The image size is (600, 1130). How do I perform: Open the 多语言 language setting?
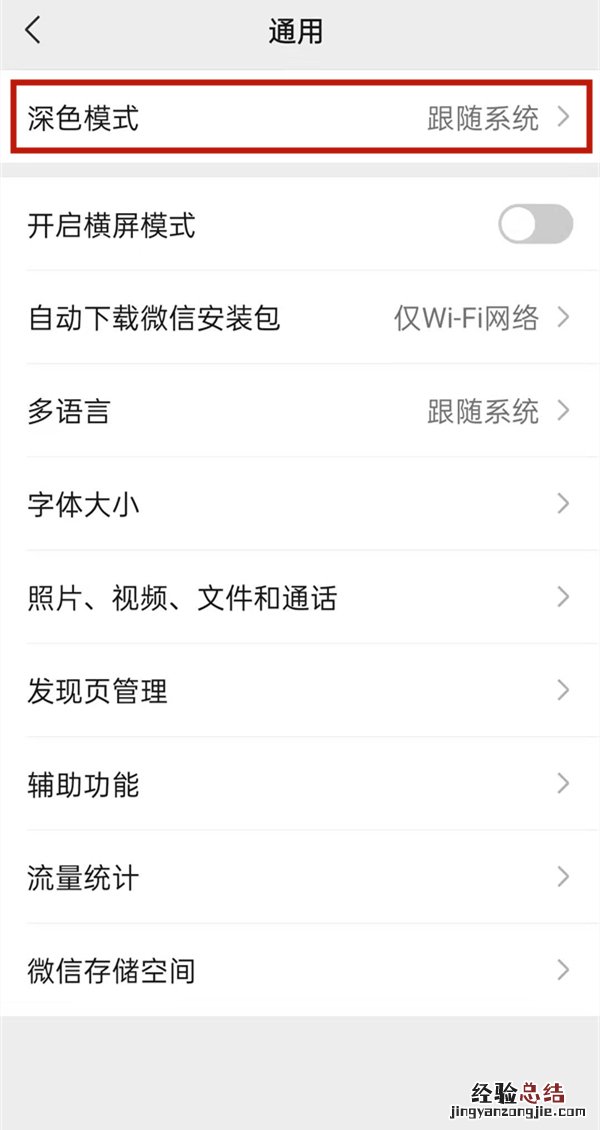click(298, 411)
